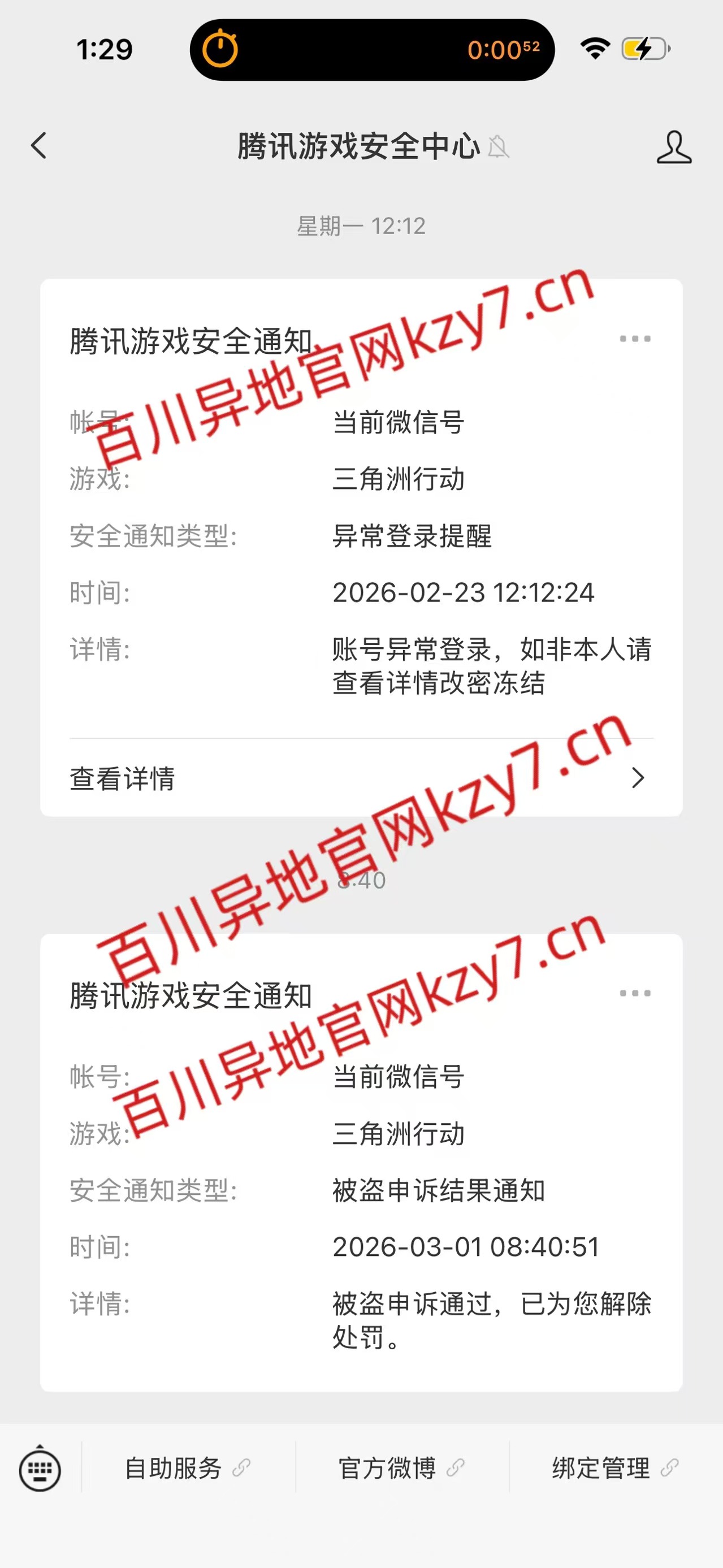Open the timer in the Dynamic Island
This screenshot has width=723, height=1568.
[372, 50]
